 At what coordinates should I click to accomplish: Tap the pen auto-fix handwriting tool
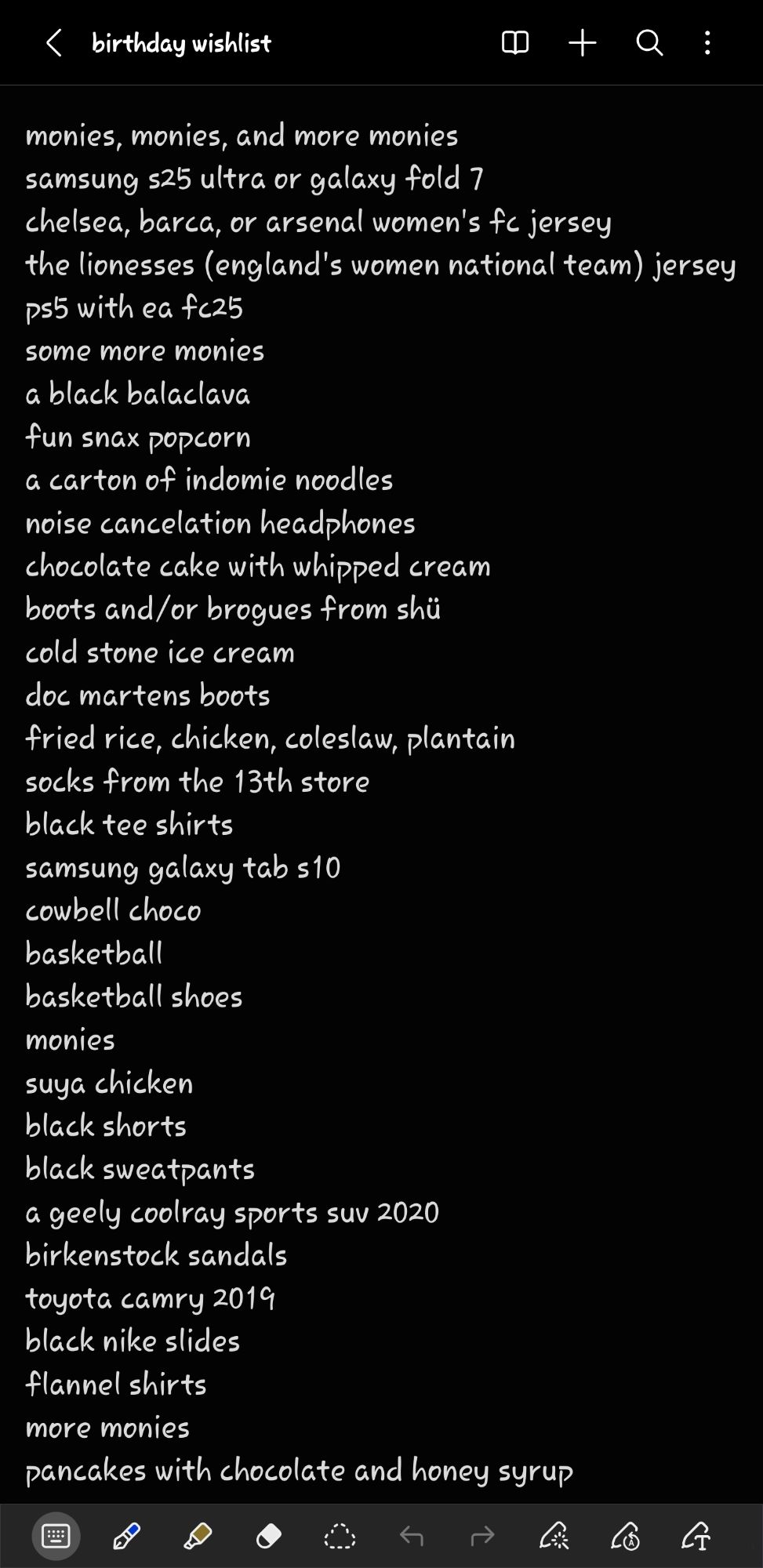pyautogui.click(x=625, y=1536)
